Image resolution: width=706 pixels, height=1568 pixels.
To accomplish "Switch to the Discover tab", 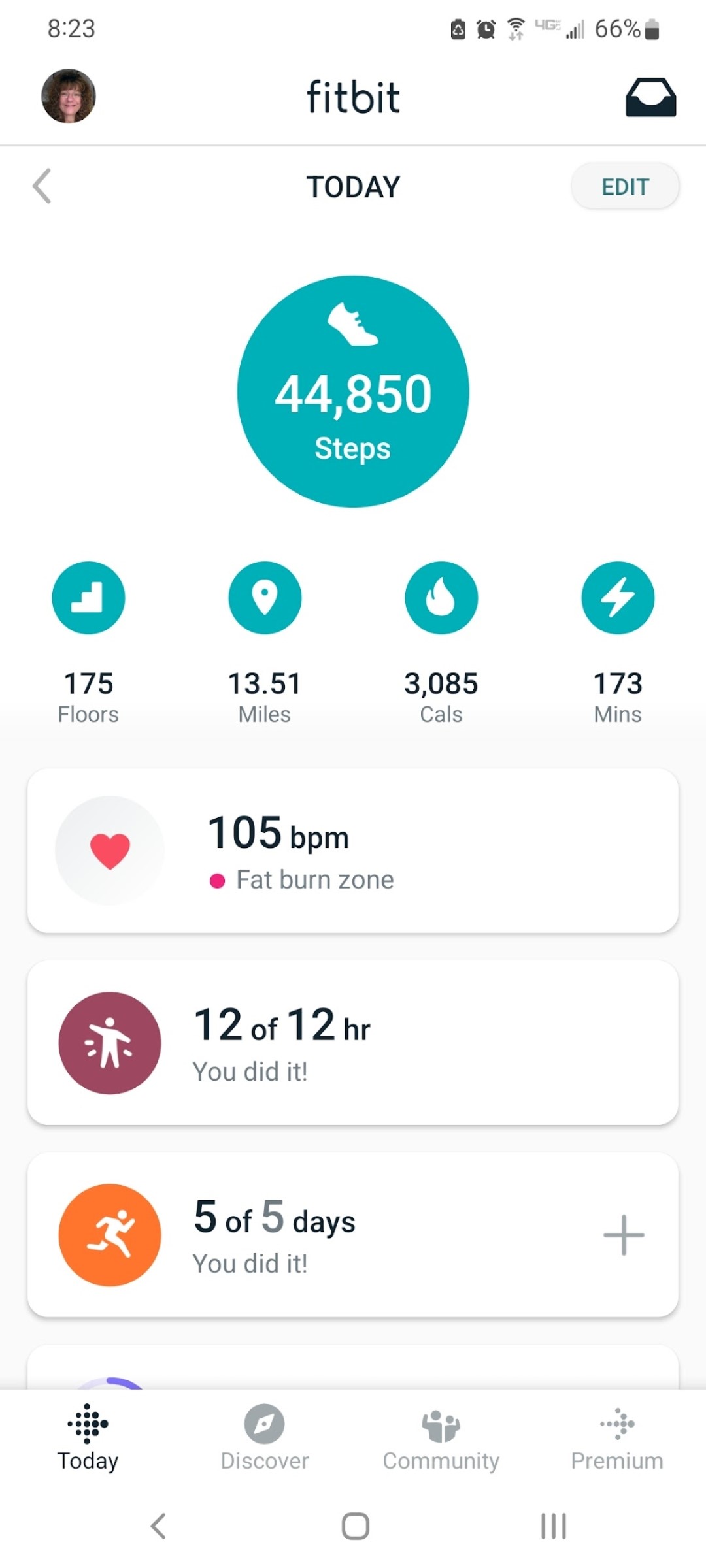I will pyautogui.click(x=265, y=1437).
